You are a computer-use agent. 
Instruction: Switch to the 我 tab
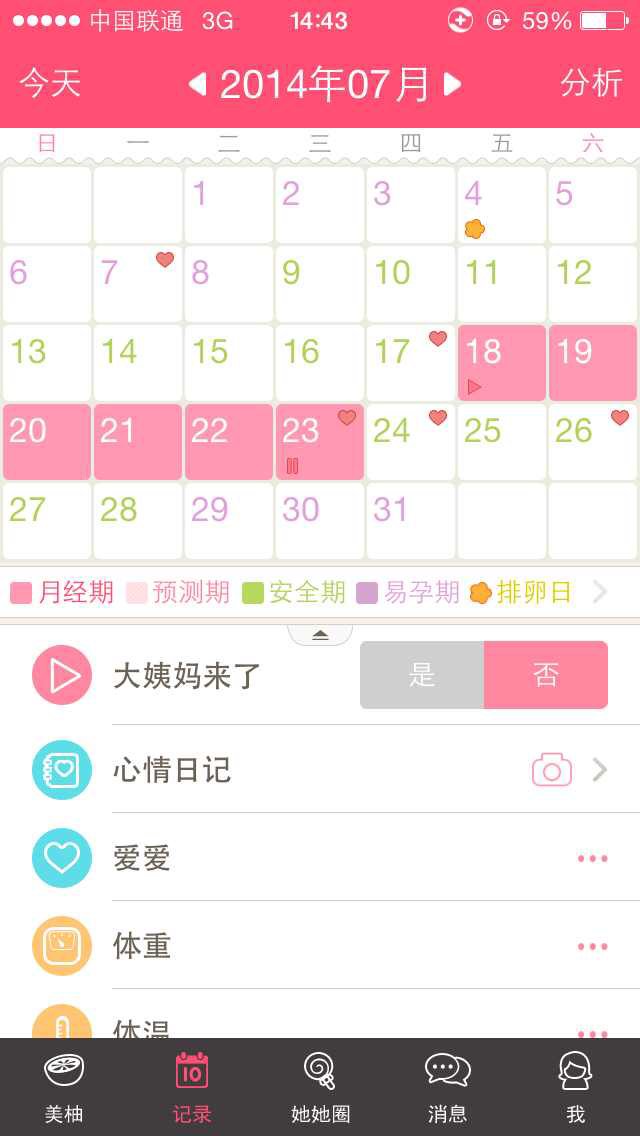pos(575,1088)
